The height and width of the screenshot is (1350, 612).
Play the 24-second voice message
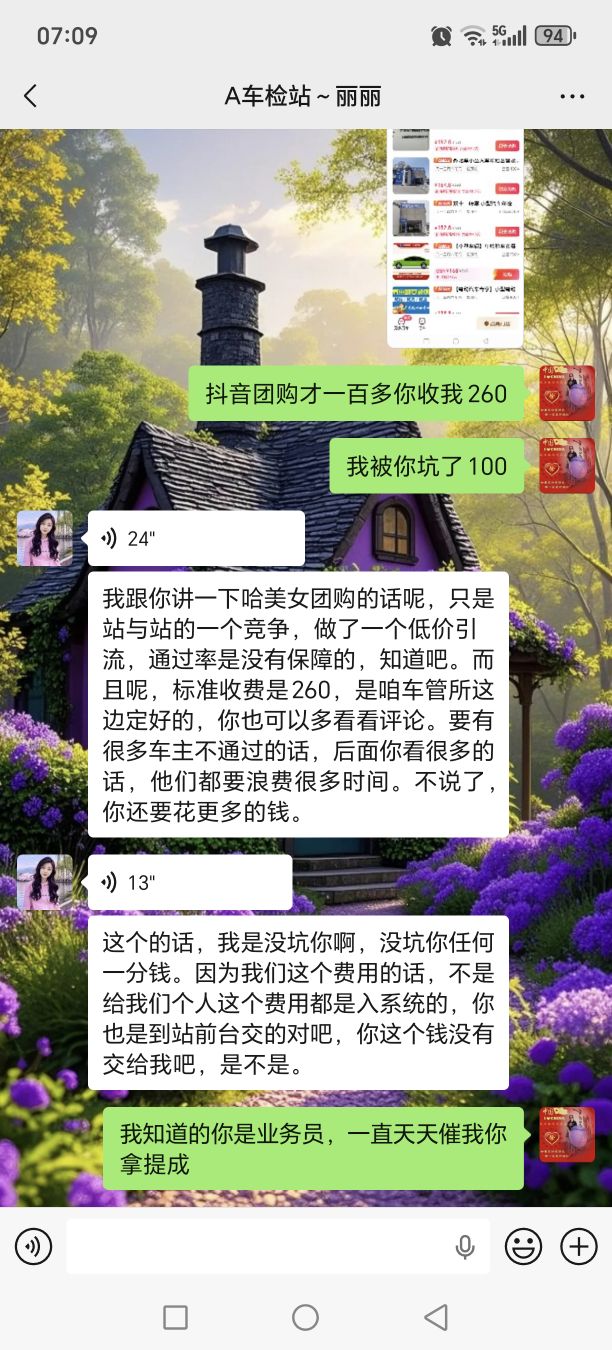(196, 539)
